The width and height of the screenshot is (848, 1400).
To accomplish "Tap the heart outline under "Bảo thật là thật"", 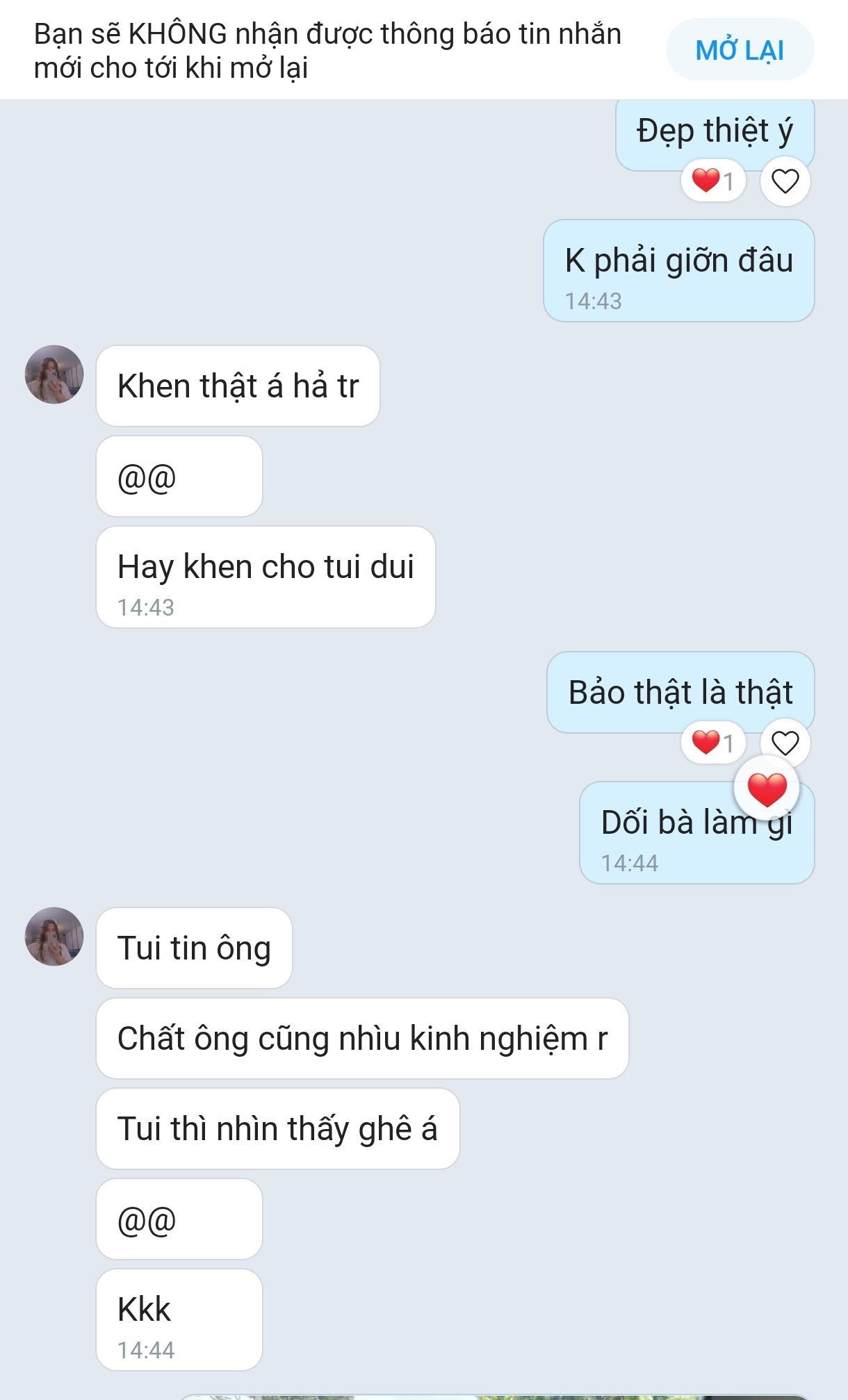I will 785,743.
